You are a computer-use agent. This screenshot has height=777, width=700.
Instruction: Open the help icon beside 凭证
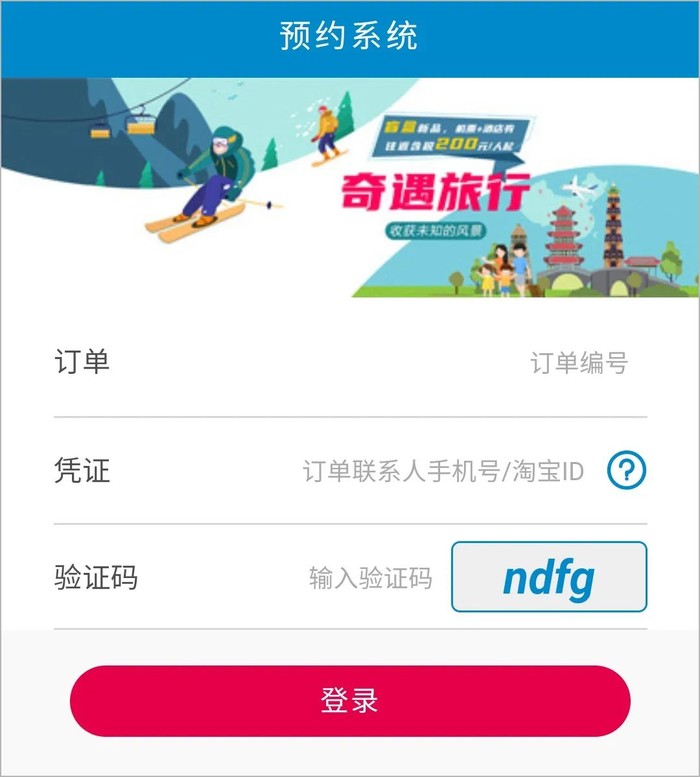click(x=627, y=470)
